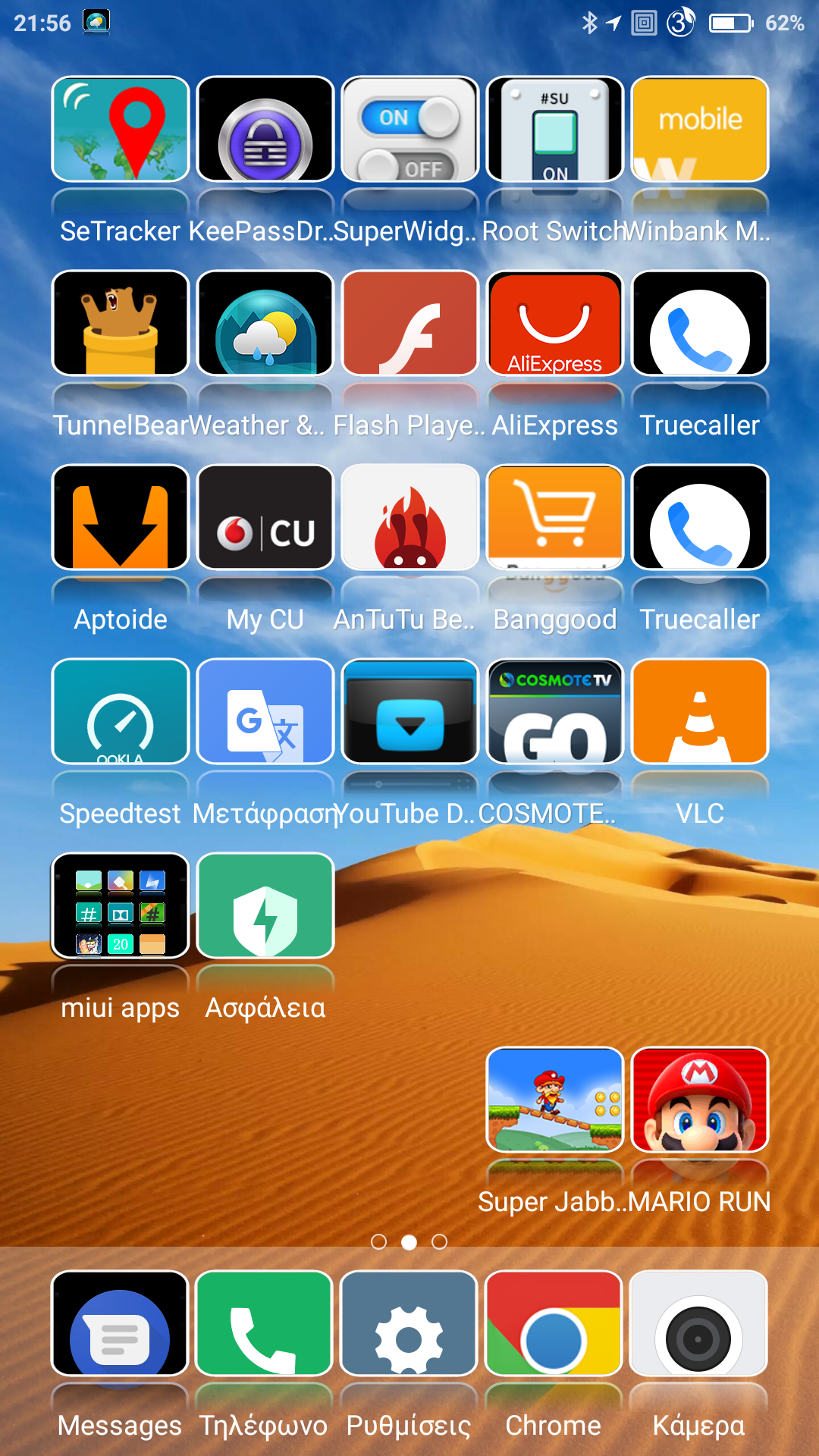819x1456 pixels.
Task: Start AnTuTu Benchmark
Action: click(409, 517)
